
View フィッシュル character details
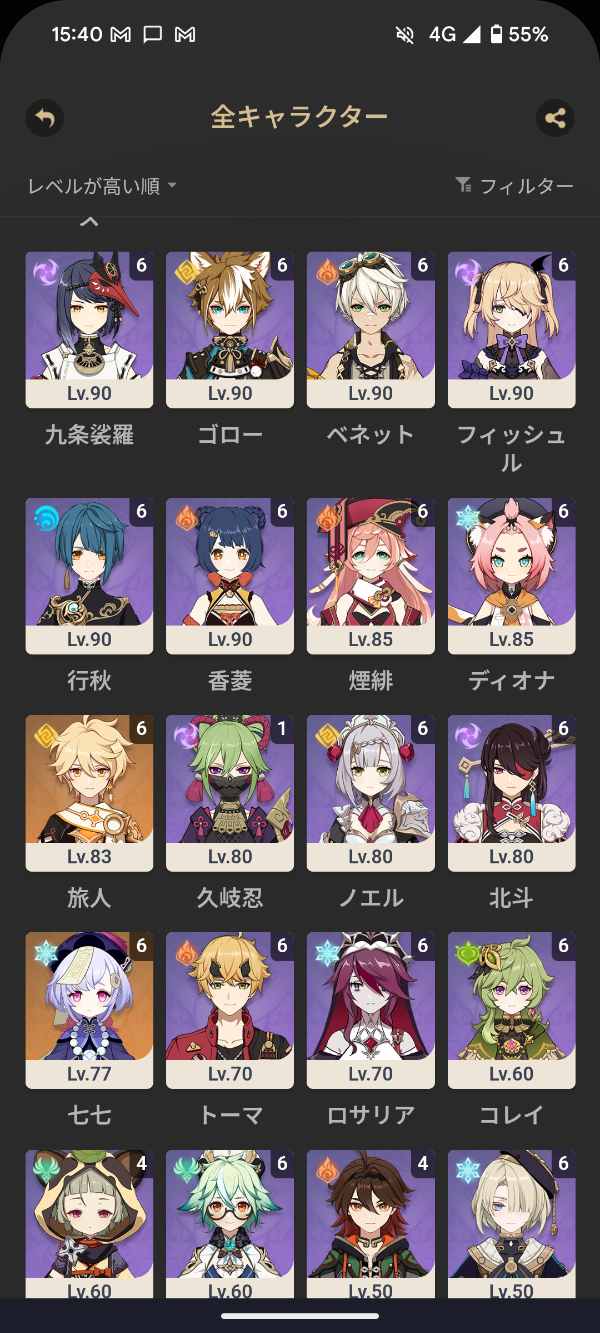[512, 329]
